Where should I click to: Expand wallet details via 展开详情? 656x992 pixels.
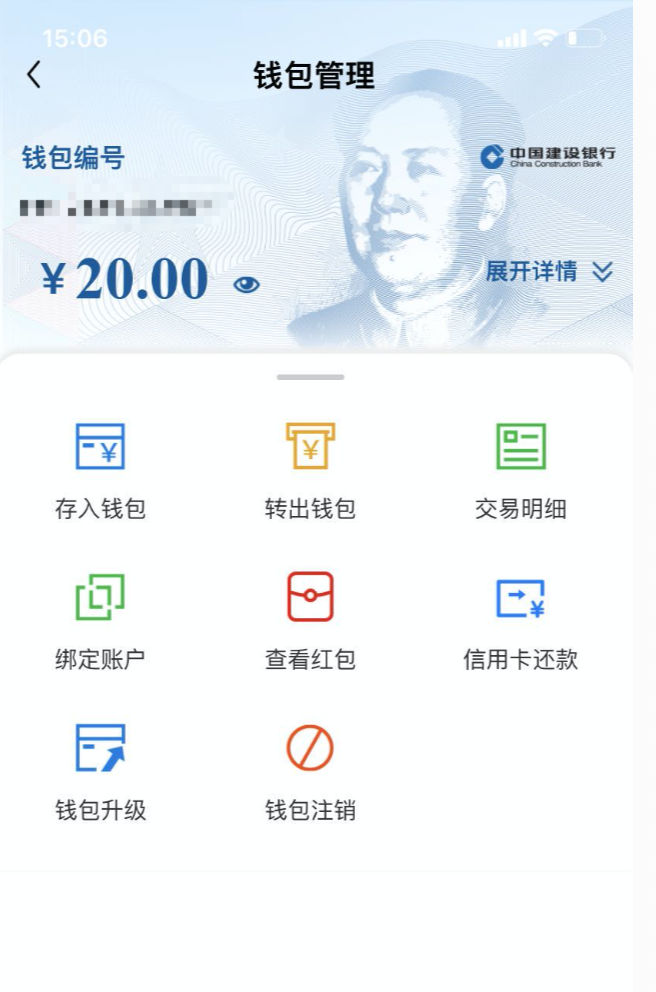pos(548,272)
